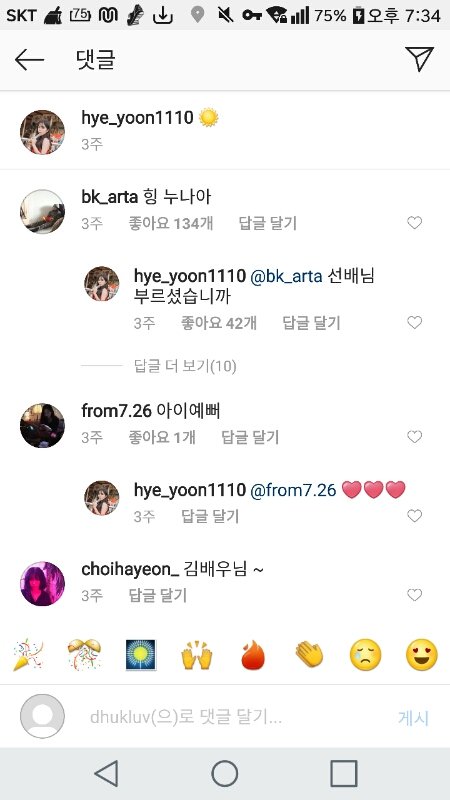Tap 게시 to post the comment
The image size is (450, 800).
414,718
